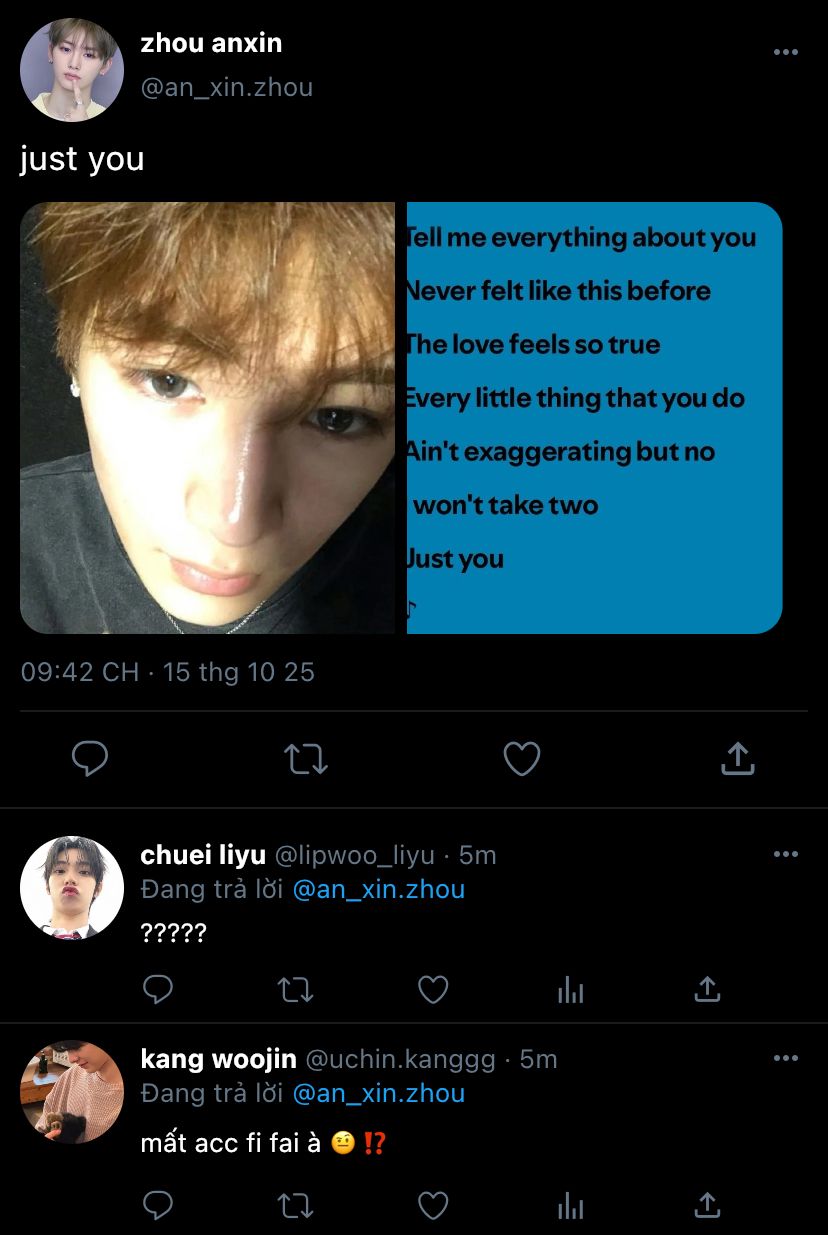
Task: Reply to zhou anxin's "just you" post
Action: click(90, 759)
